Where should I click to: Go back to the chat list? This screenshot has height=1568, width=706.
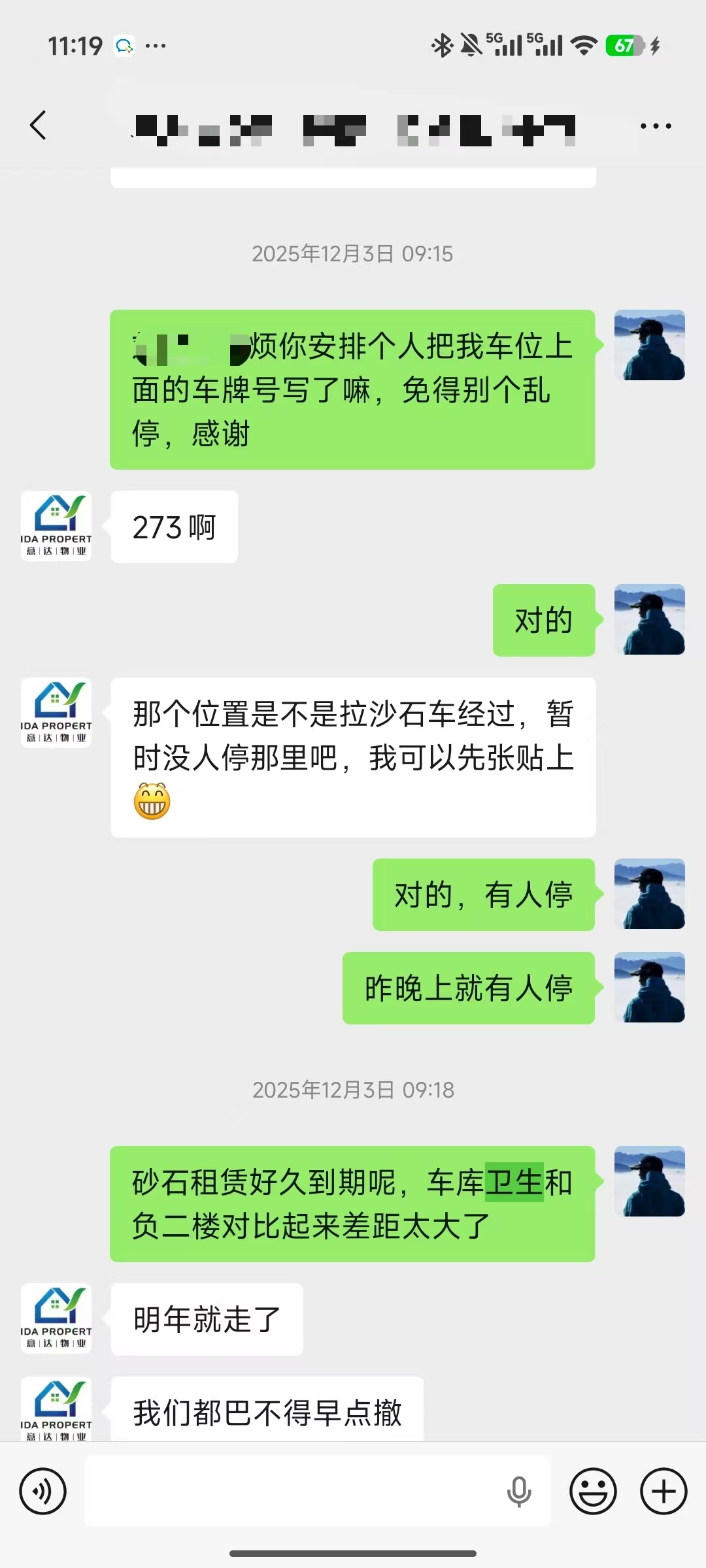[x=39, y=125]
